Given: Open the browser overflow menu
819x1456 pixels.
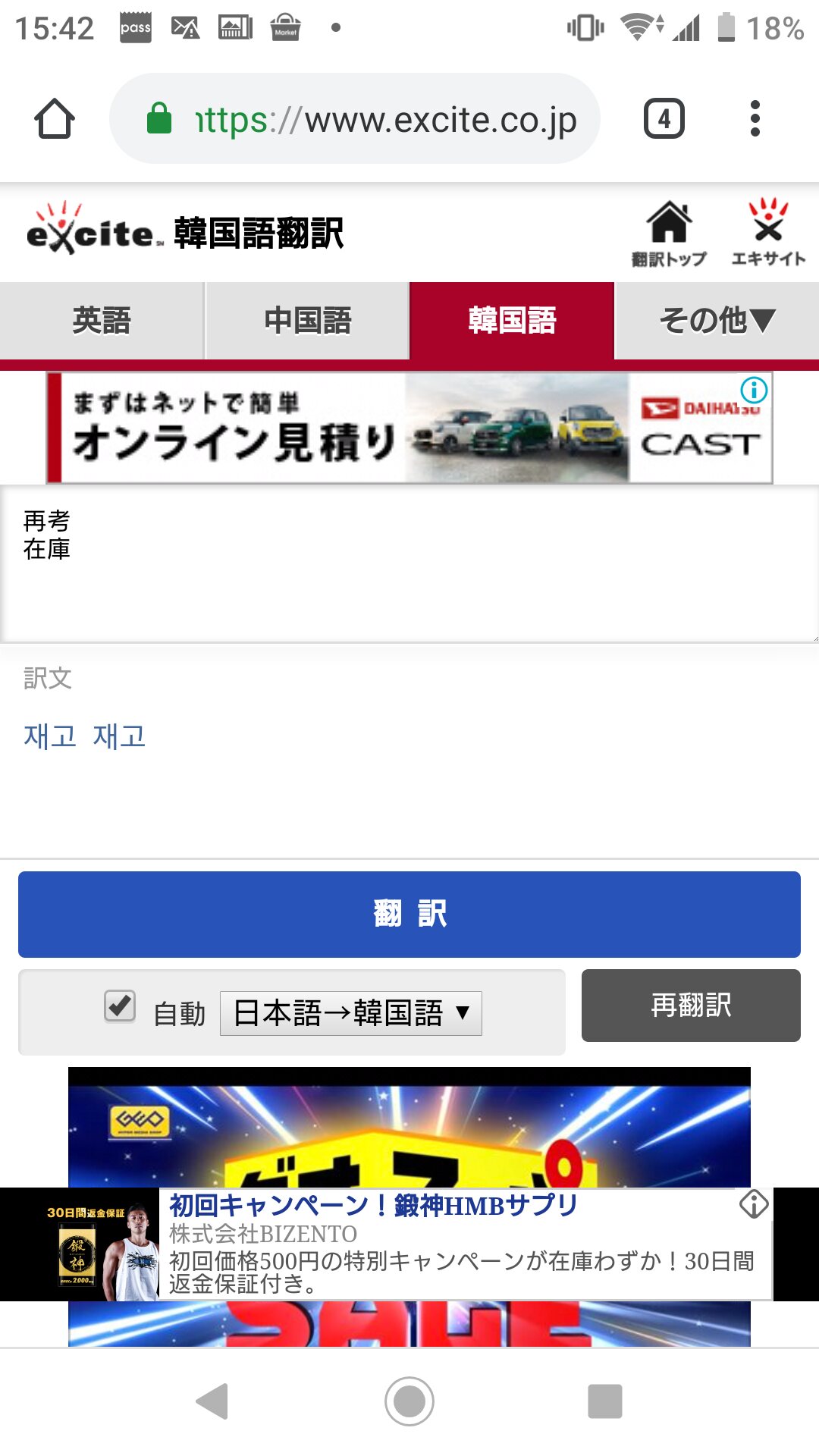Looking at the screenshot, I should tap(754, 119).
